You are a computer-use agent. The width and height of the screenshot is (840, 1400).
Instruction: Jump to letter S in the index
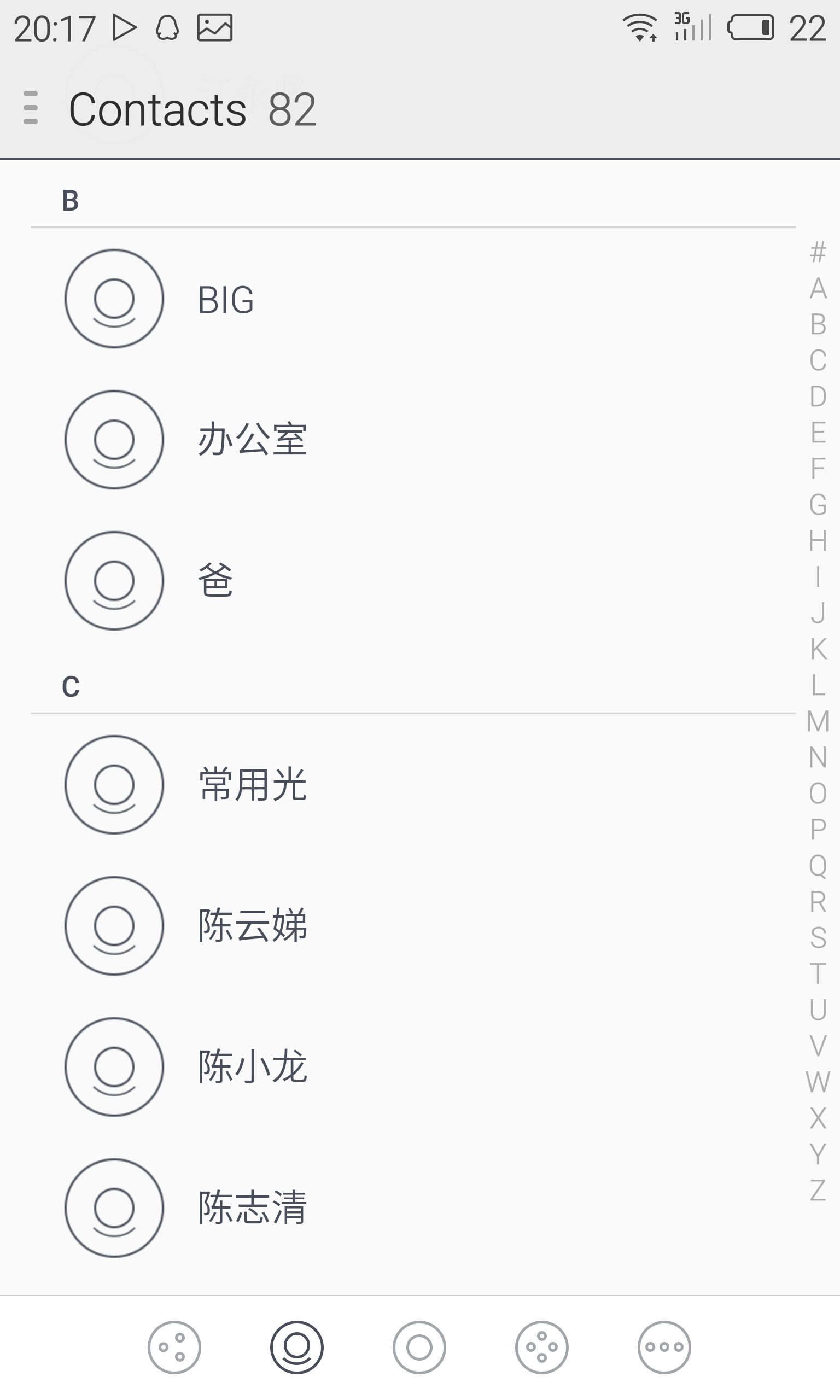point(818,938)
